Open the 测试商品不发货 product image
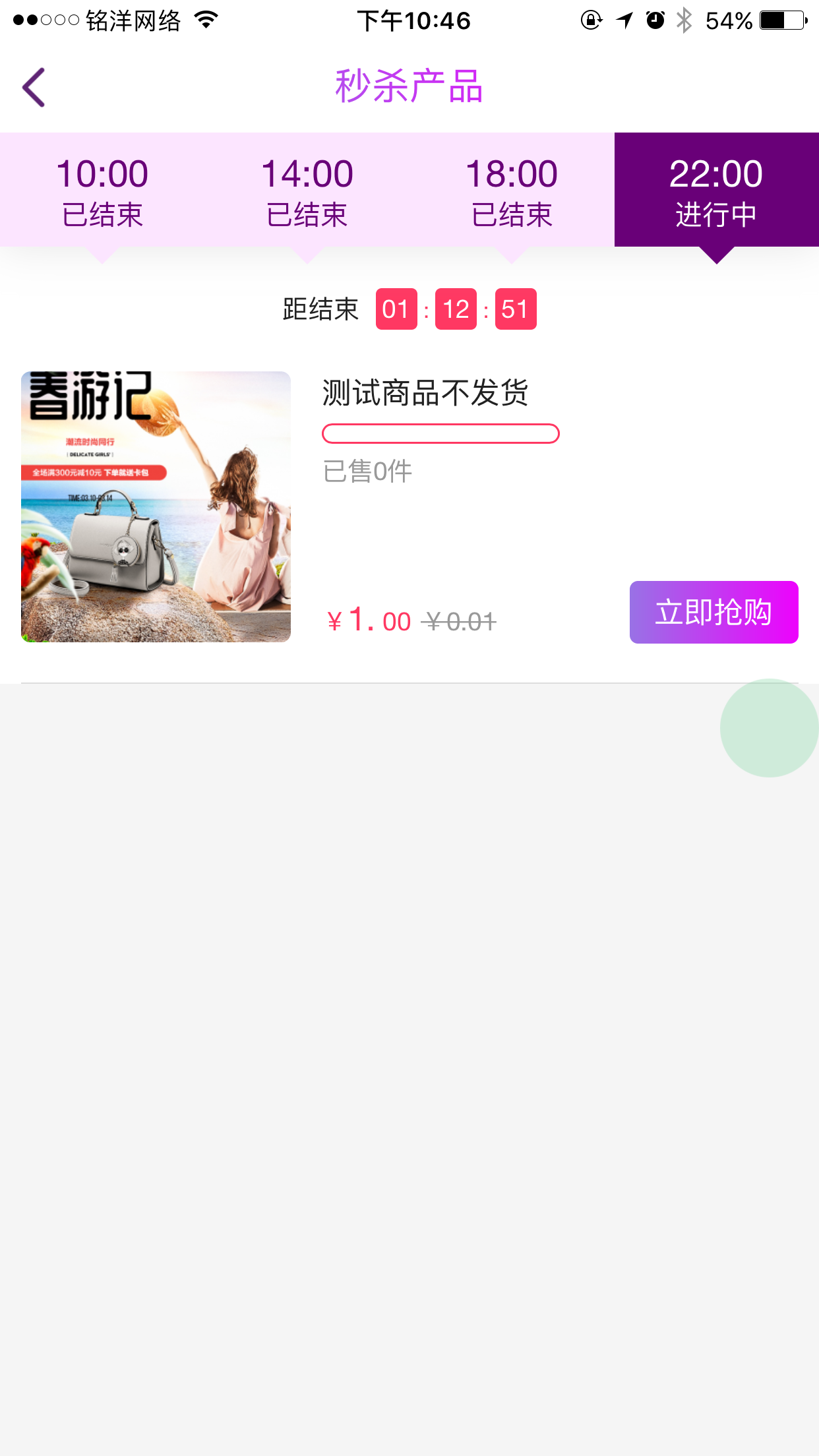Viewport: 819px width, 1456px height. (x=156, y=506)
